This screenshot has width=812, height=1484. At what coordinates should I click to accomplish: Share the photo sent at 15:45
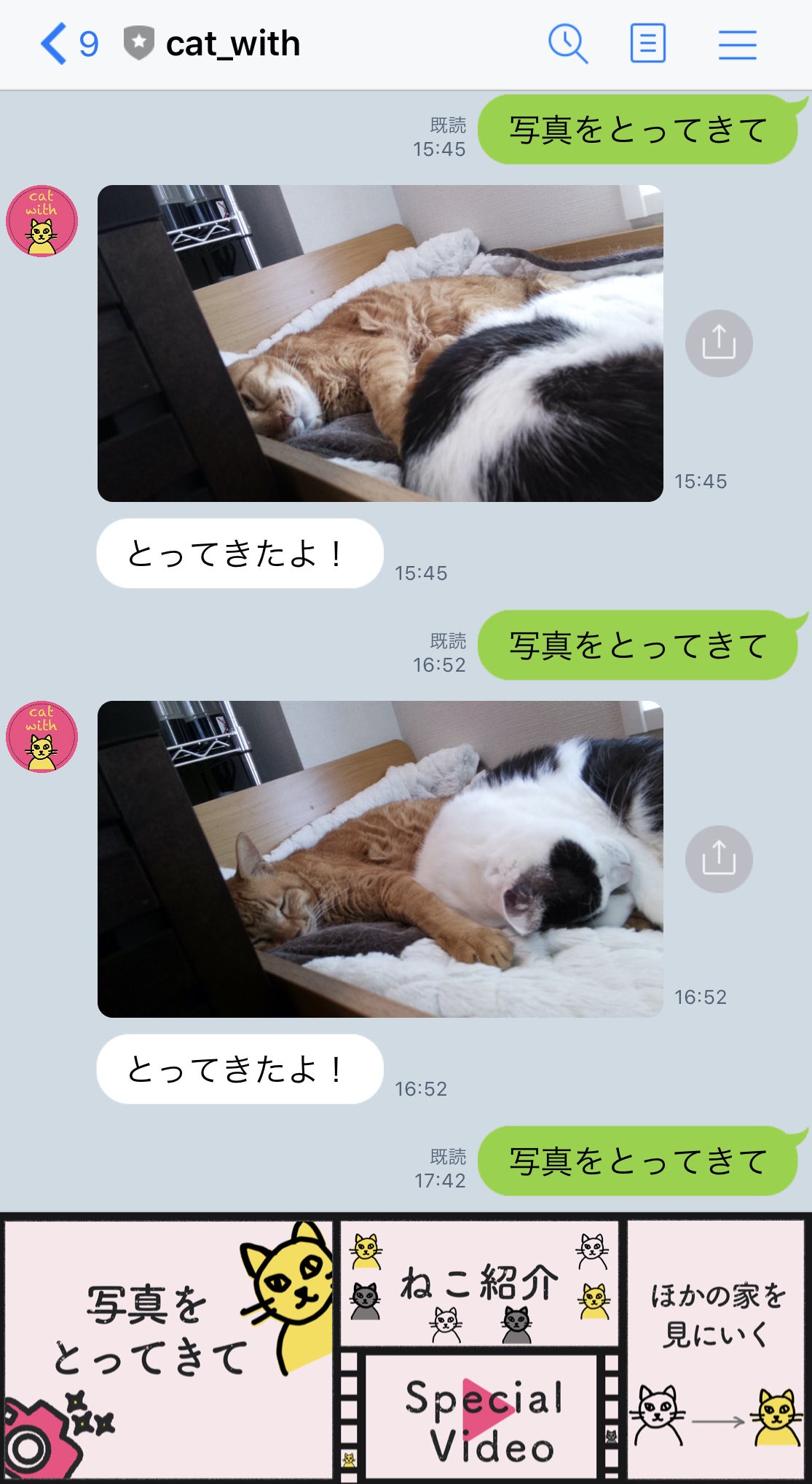click(x=718, y=343)
